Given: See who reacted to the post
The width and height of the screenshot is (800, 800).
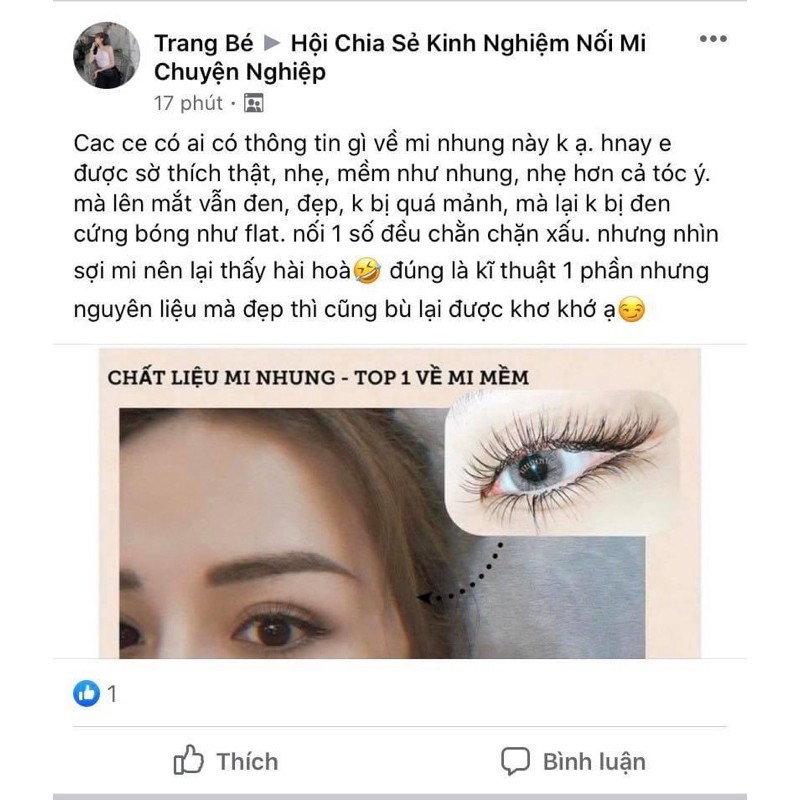Looking at the screenshot, I should (97, 693).
